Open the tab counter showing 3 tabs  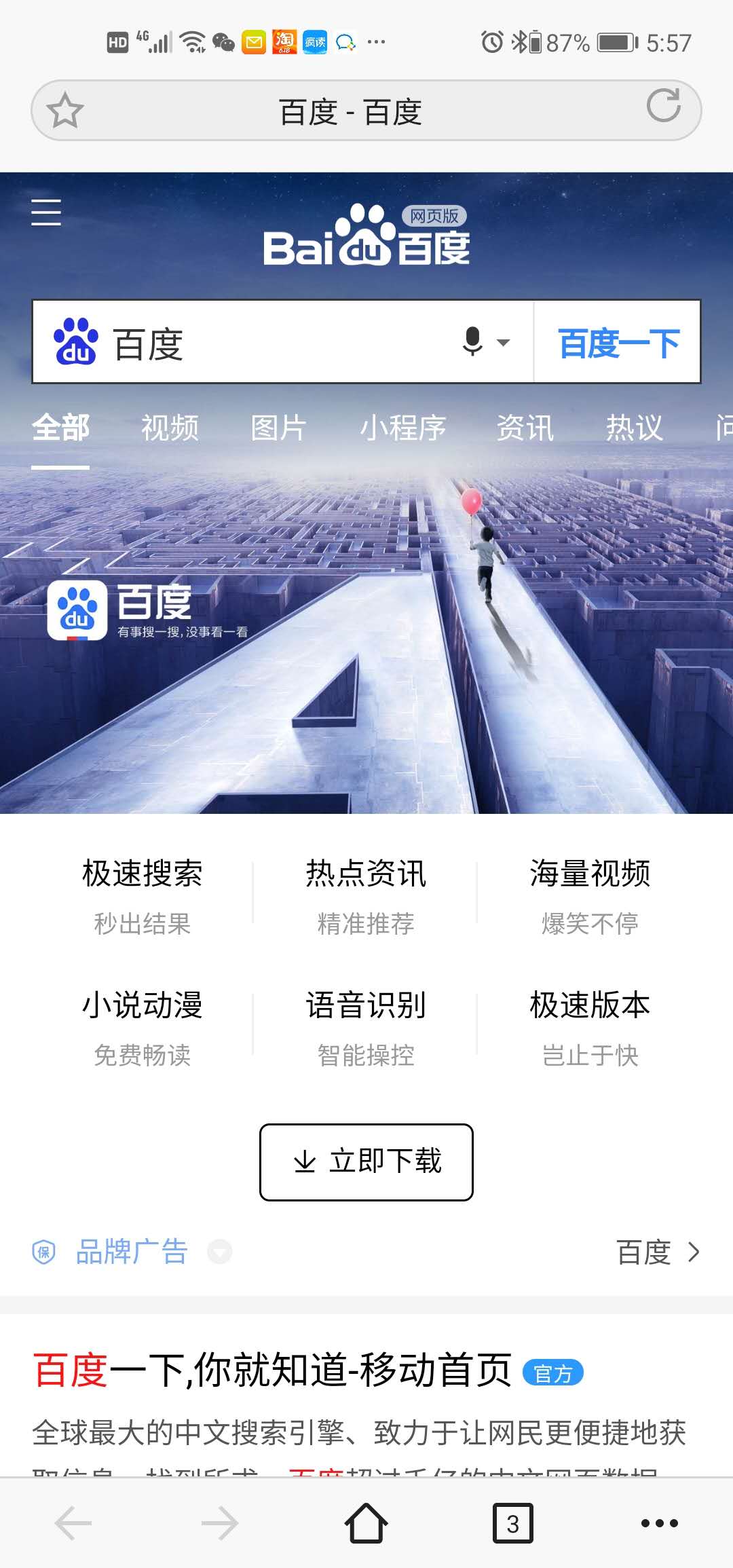tap(512, 1525)
